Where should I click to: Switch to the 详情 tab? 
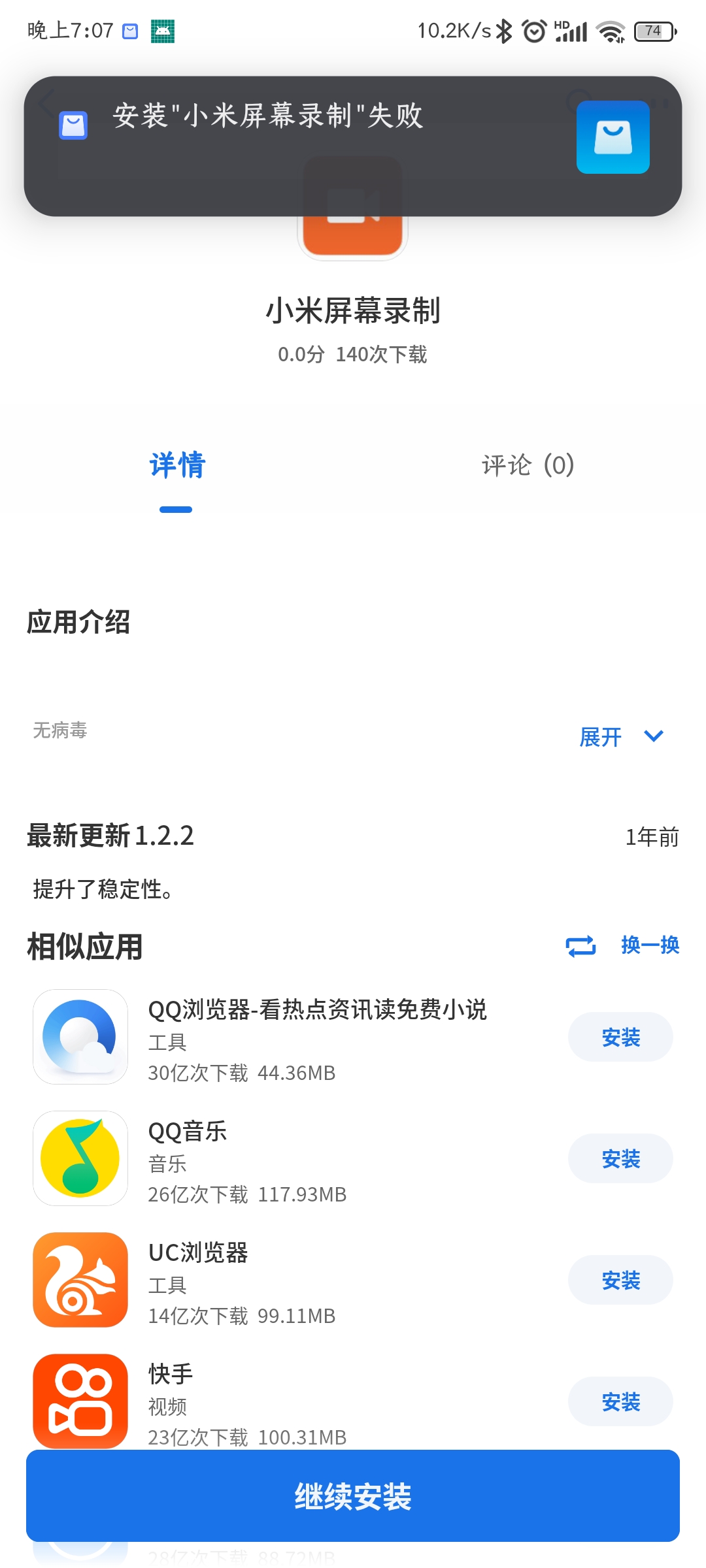pos(177,466)
